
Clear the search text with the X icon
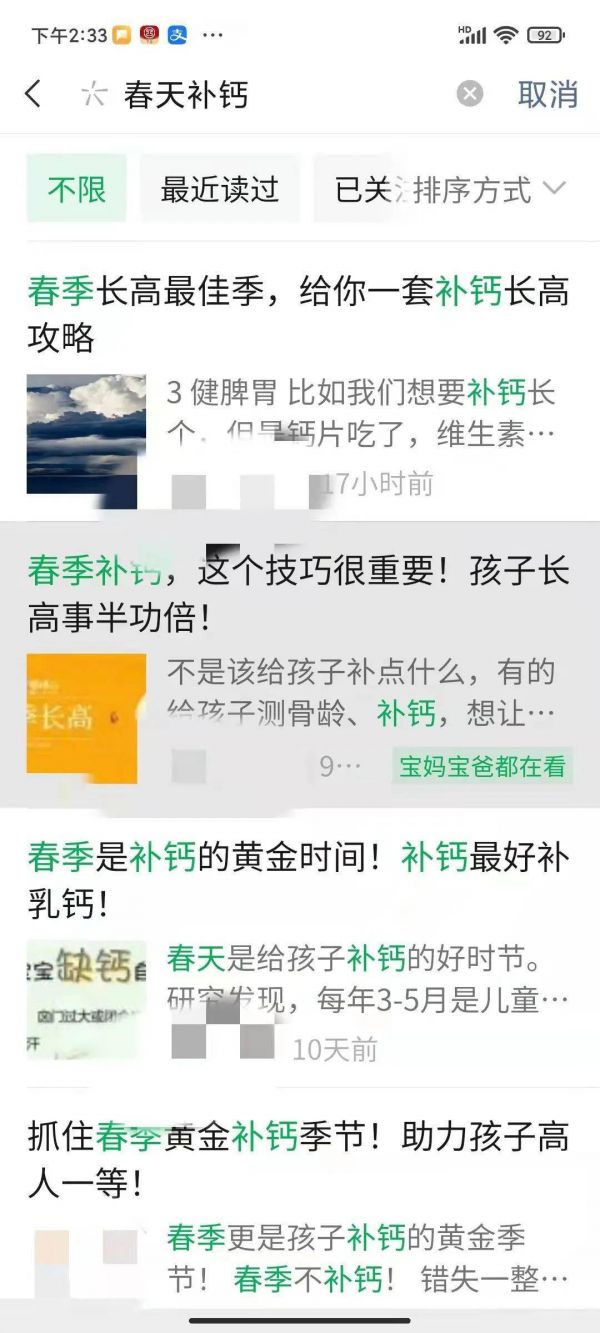coord(470,94)
